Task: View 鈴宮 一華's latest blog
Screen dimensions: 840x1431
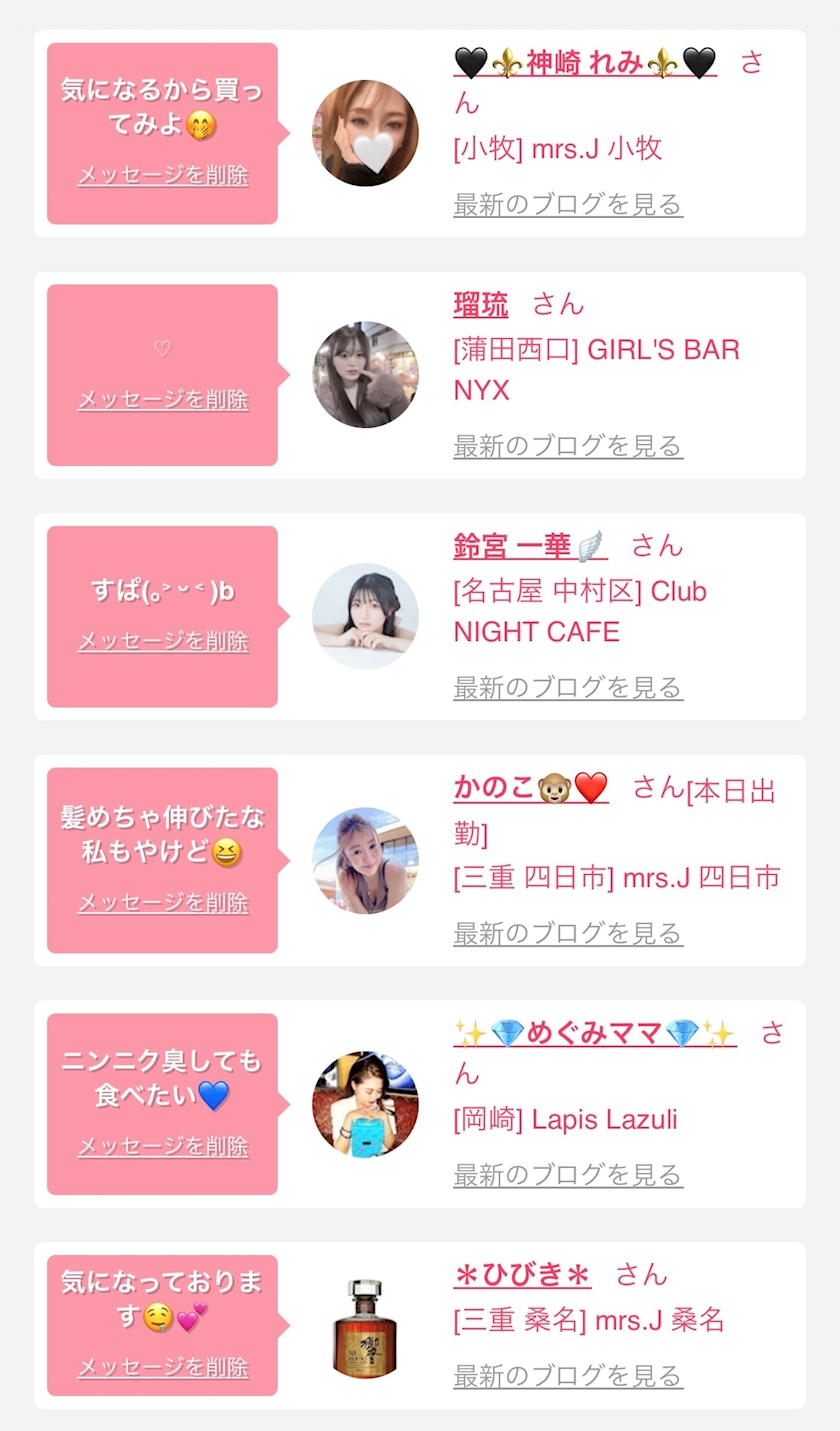Action: tap(568, 687)
